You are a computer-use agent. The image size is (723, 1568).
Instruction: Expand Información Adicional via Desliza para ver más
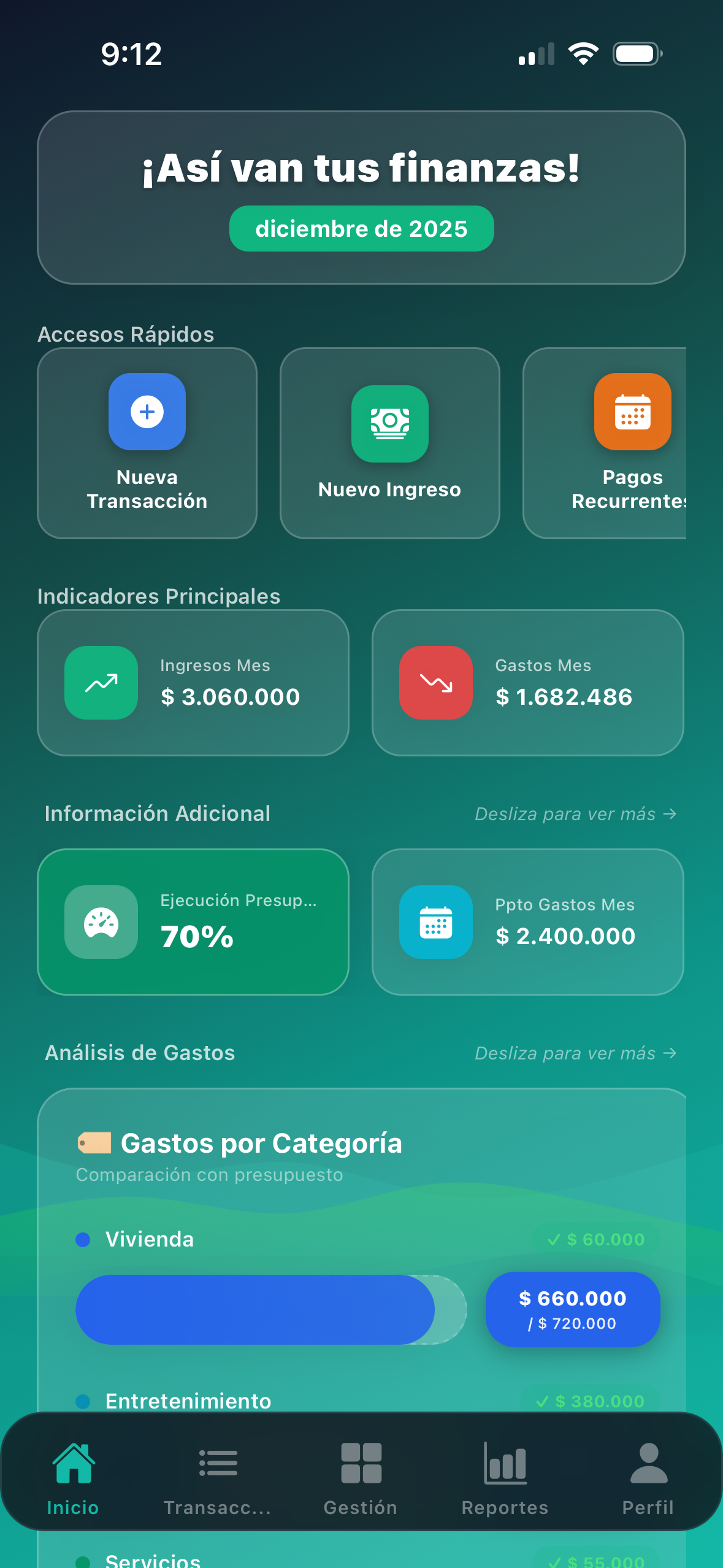click(x=574, y=813)
